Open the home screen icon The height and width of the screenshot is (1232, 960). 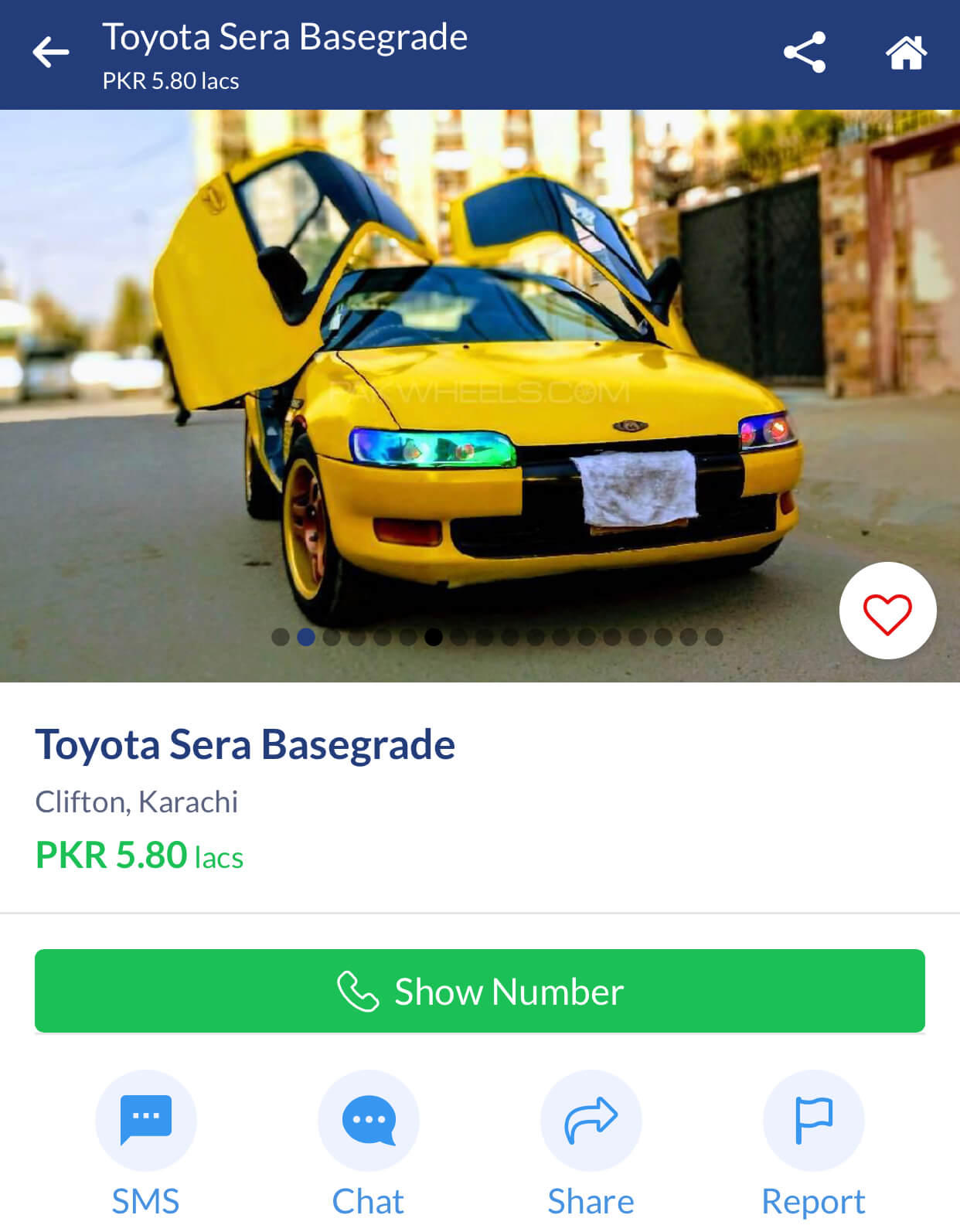[x=906, y=53]
